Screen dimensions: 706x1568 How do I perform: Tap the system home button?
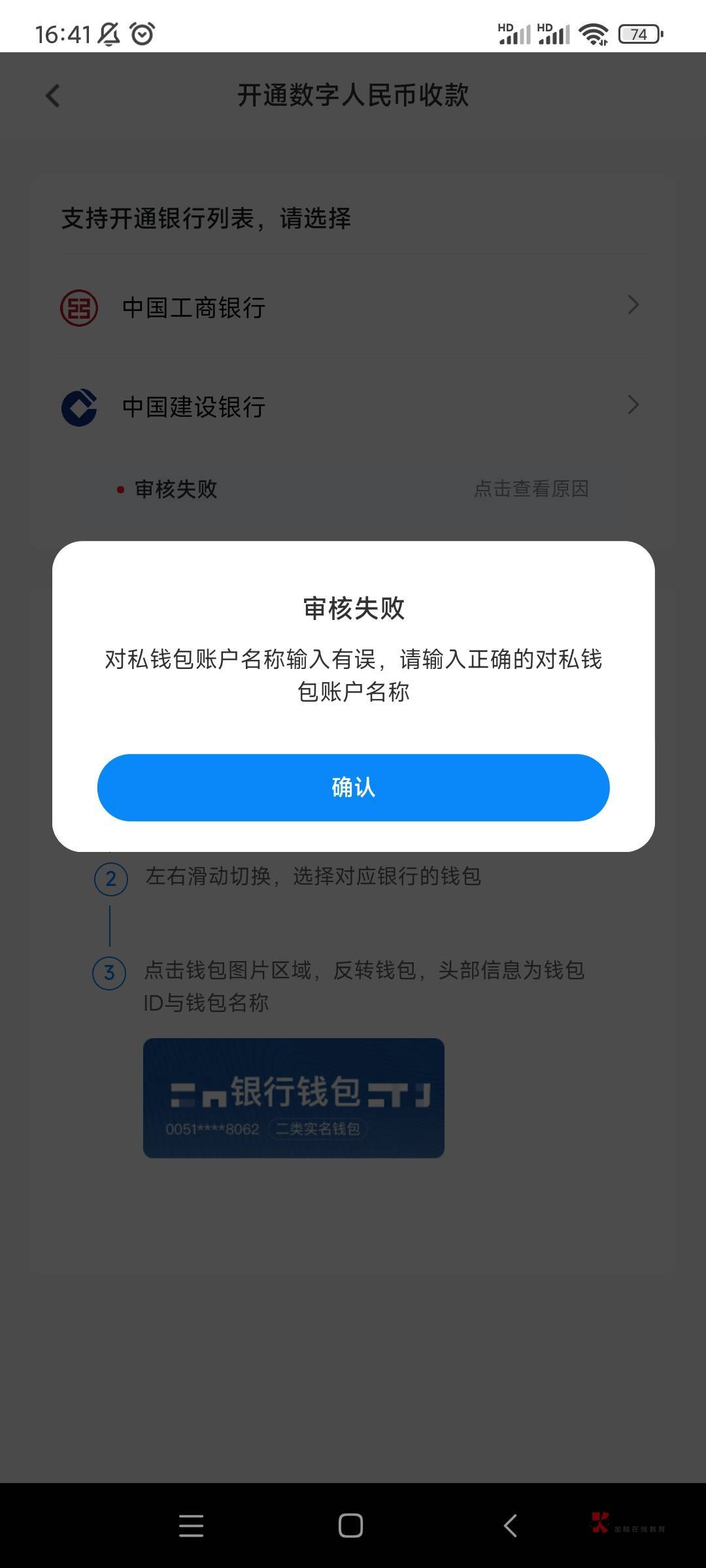pos(350,1526)
